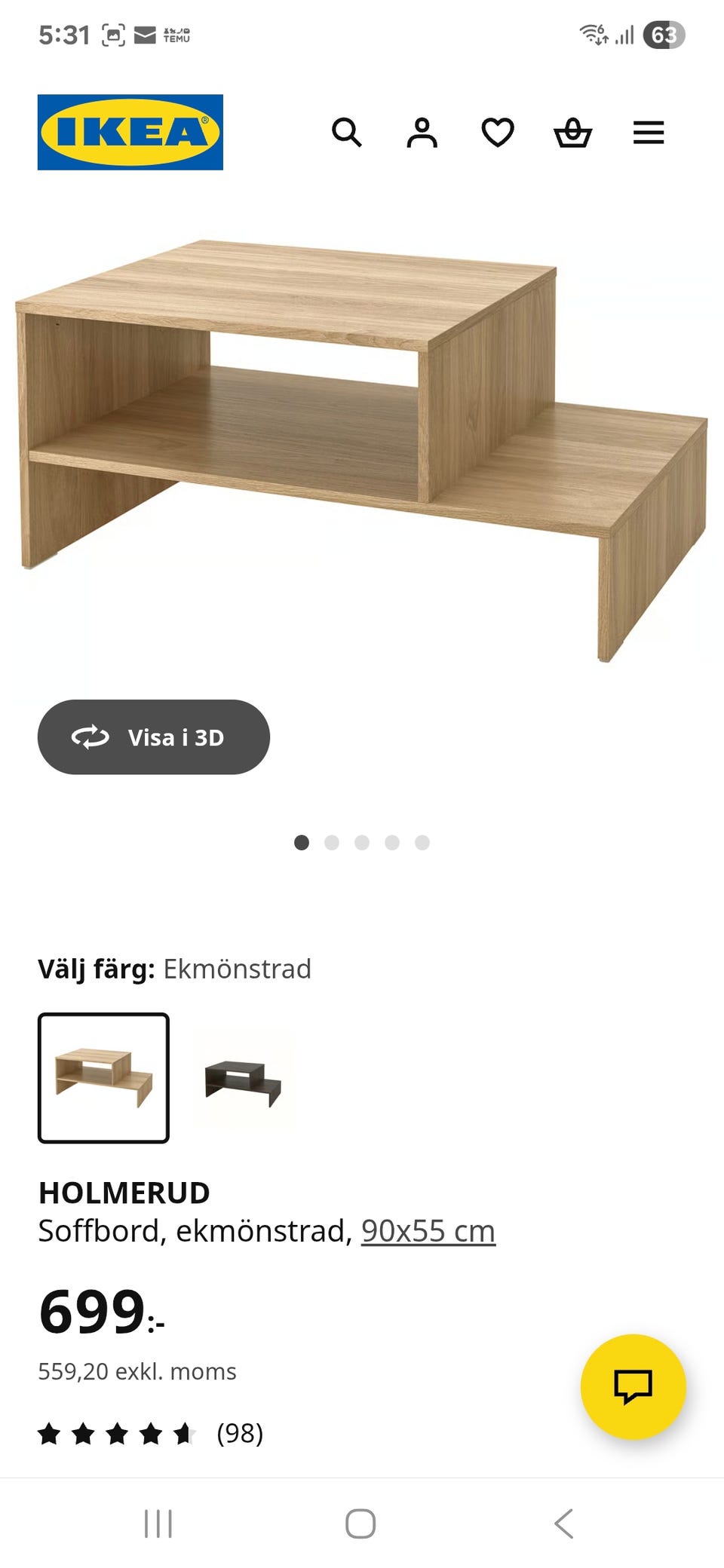Open the 90x55 cm size link
The image size is (724, 1568).
[x=428, y=1229]
